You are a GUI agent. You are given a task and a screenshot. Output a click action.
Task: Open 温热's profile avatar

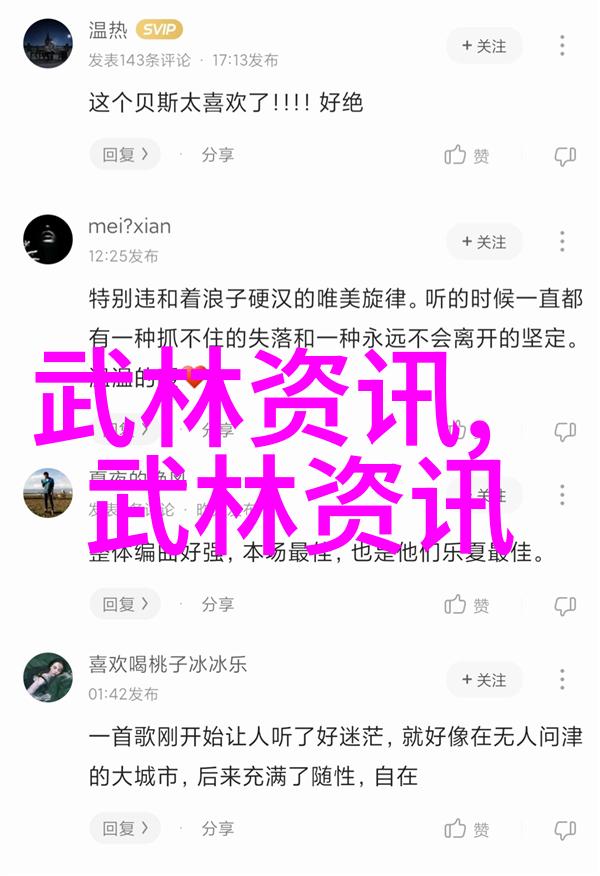click(x=48, y=45)
